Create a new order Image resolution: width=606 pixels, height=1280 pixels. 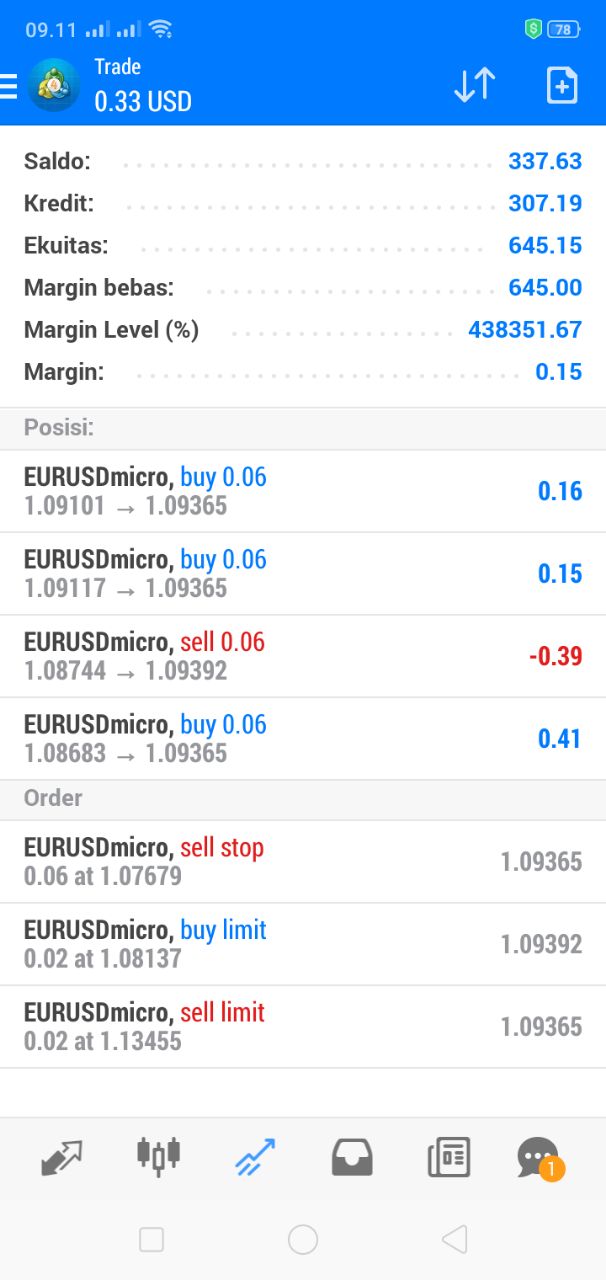pyautogui.click(x=562, y=86)
